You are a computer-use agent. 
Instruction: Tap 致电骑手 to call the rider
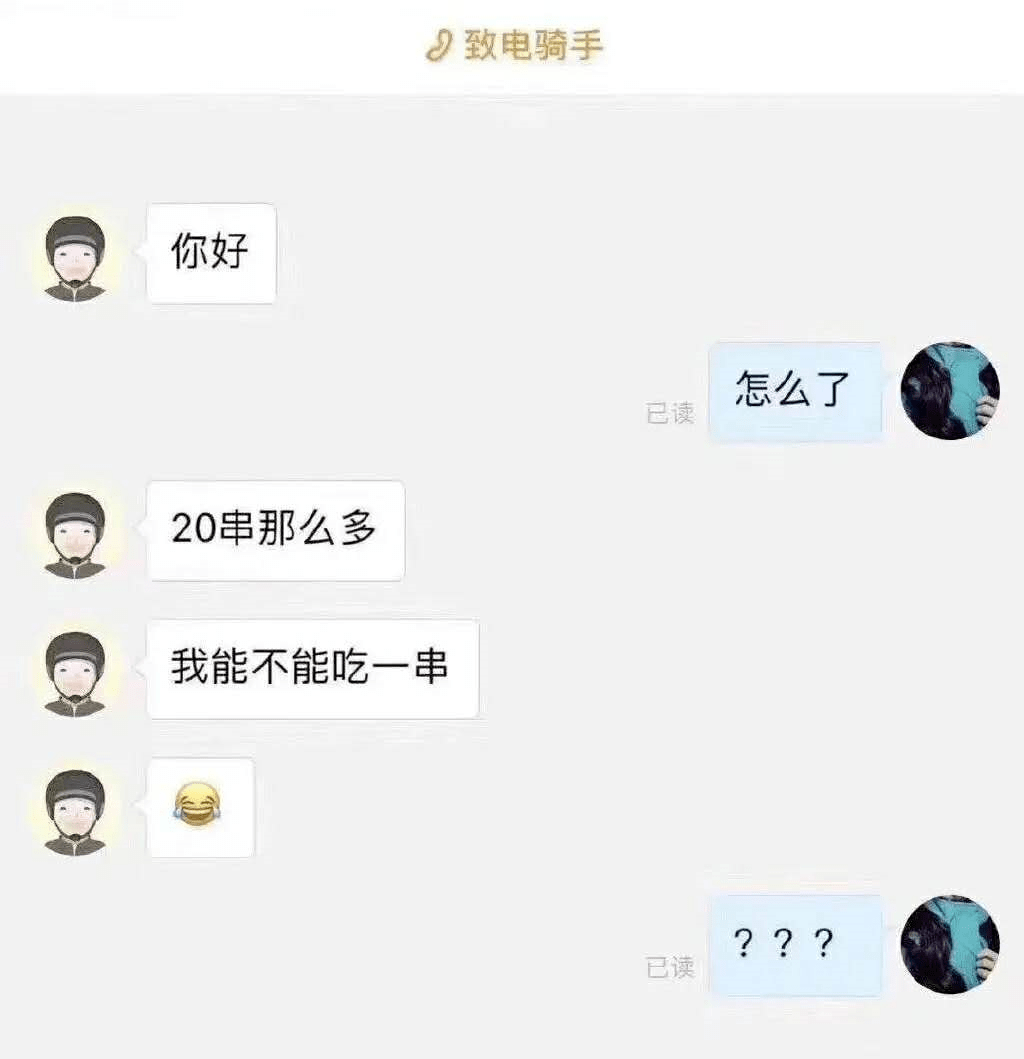click(515, 46)
